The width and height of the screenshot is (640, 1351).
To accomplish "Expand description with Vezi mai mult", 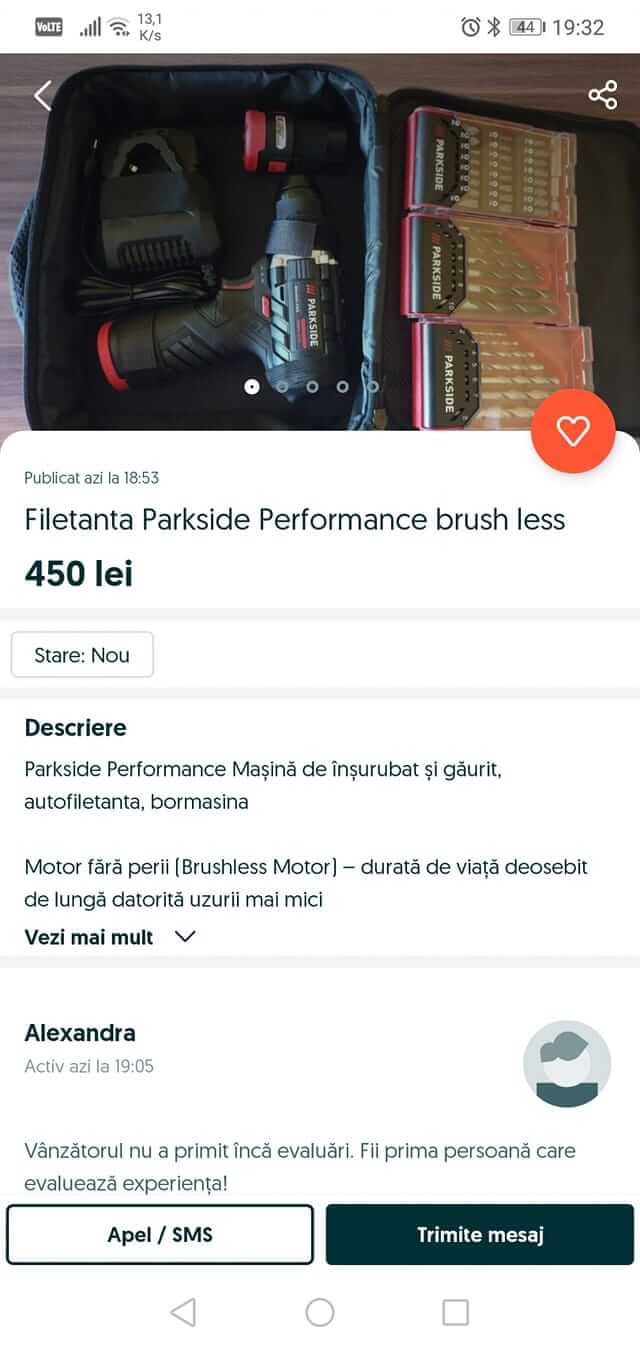I will point(110,937).
